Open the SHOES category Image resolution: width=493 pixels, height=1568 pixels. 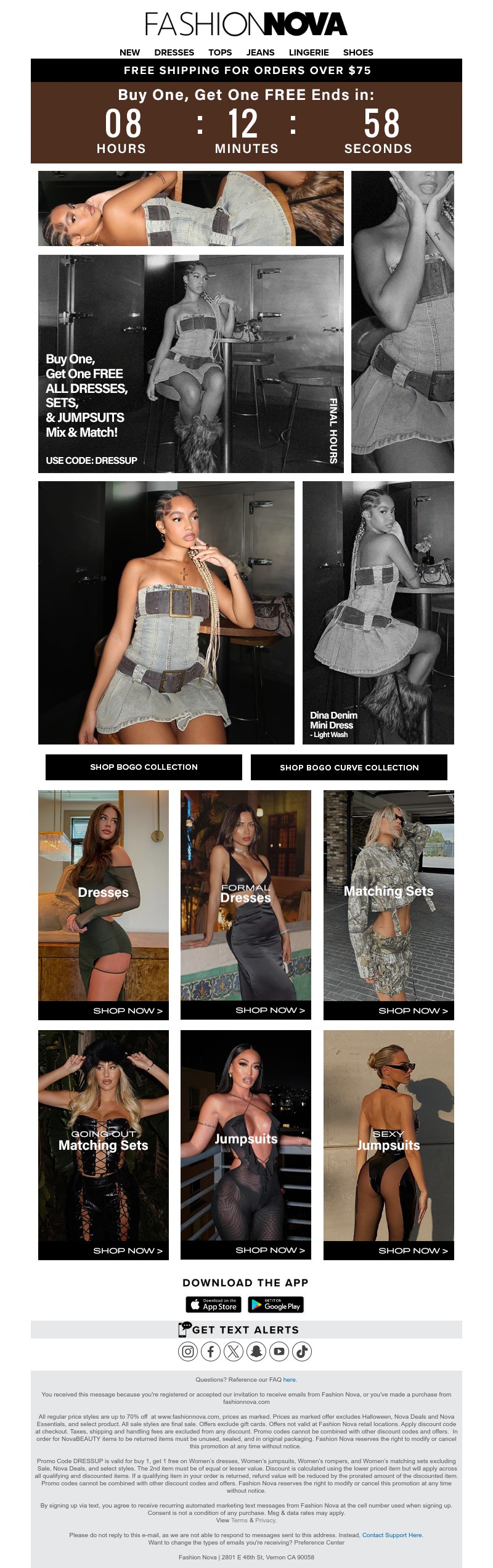point(358,52)
